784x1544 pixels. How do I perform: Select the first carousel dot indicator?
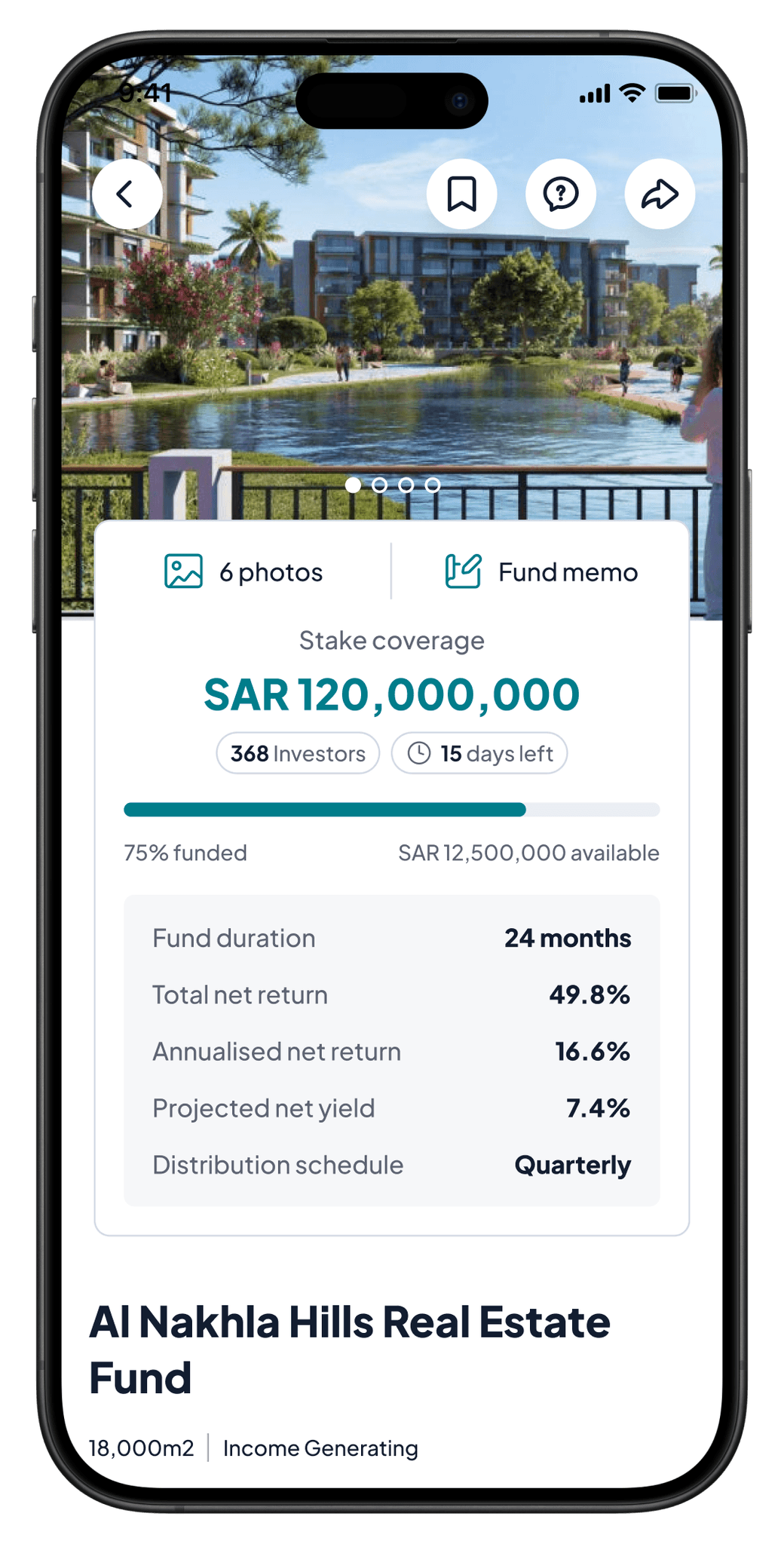(354, 486)
